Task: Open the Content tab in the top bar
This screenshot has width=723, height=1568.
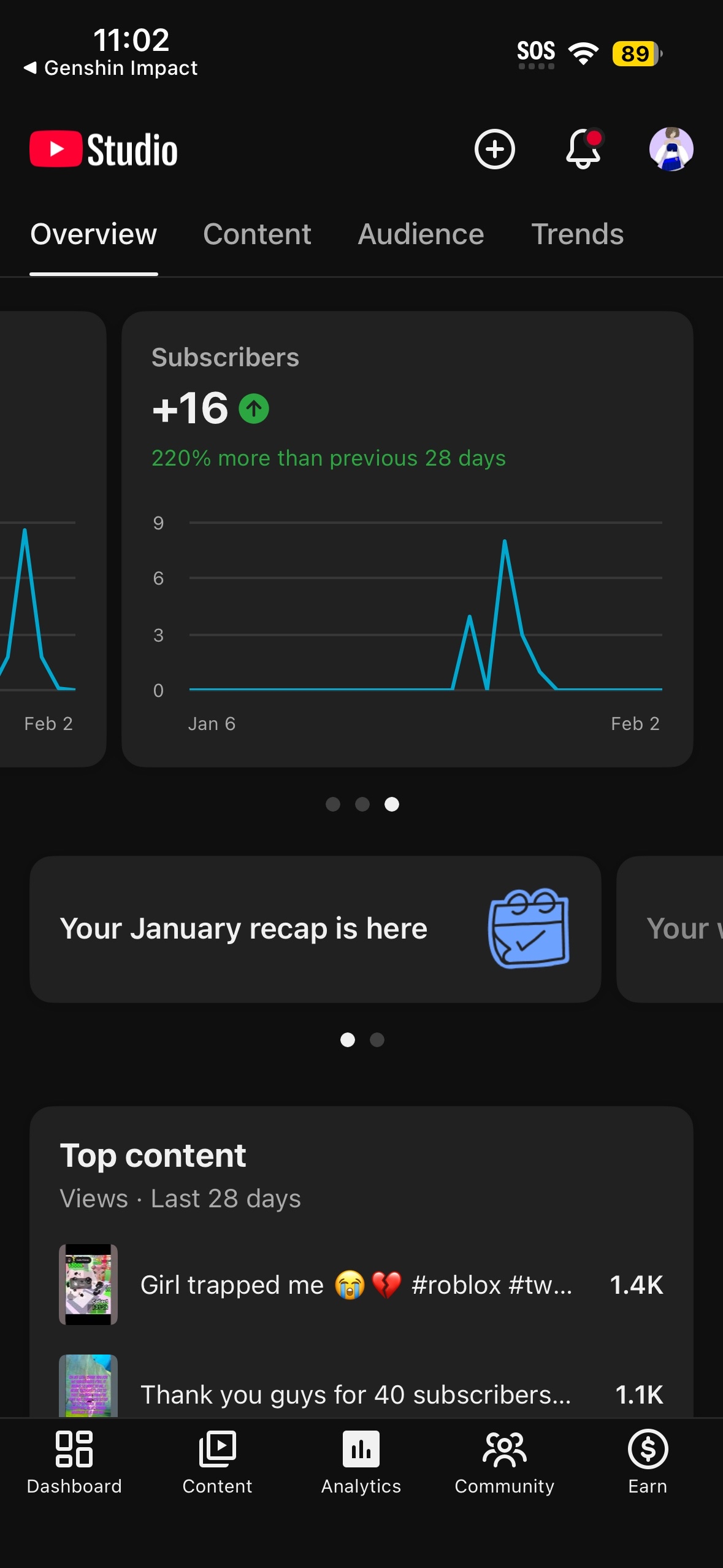Action: tap(257, 234)
